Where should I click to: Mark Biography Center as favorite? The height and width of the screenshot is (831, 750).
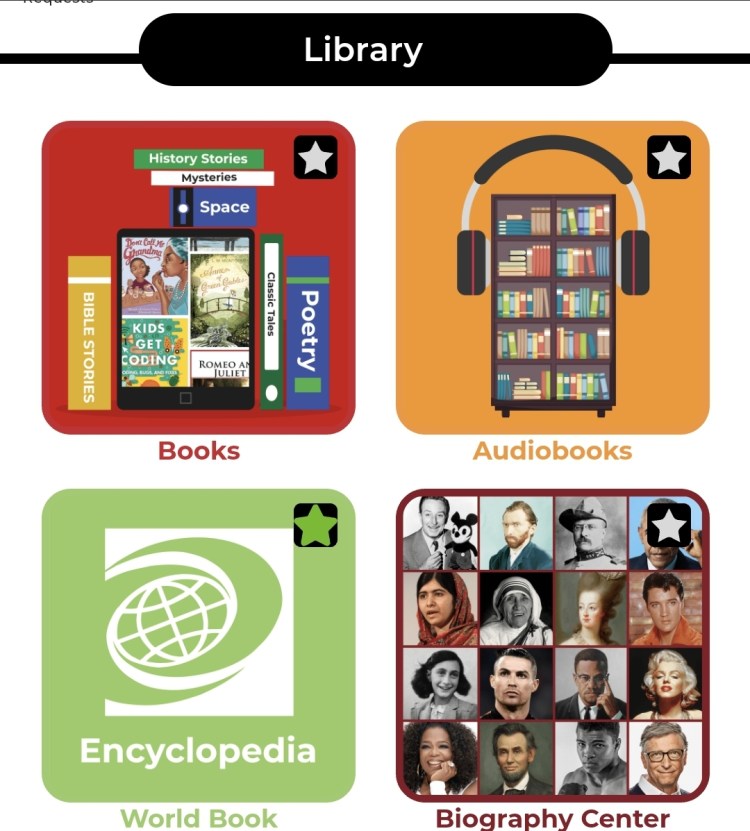669,525
